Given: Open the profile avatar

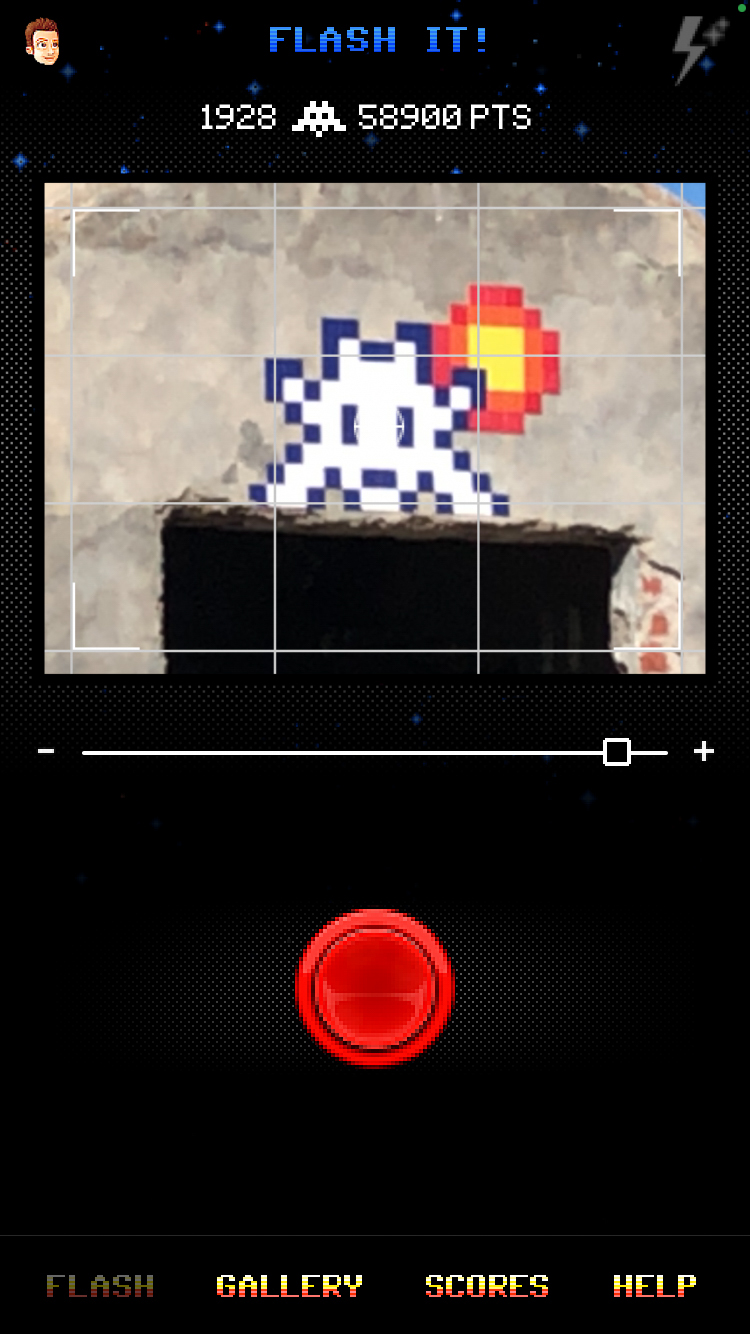Looking at the screenshot, I should tap(42, 41).
